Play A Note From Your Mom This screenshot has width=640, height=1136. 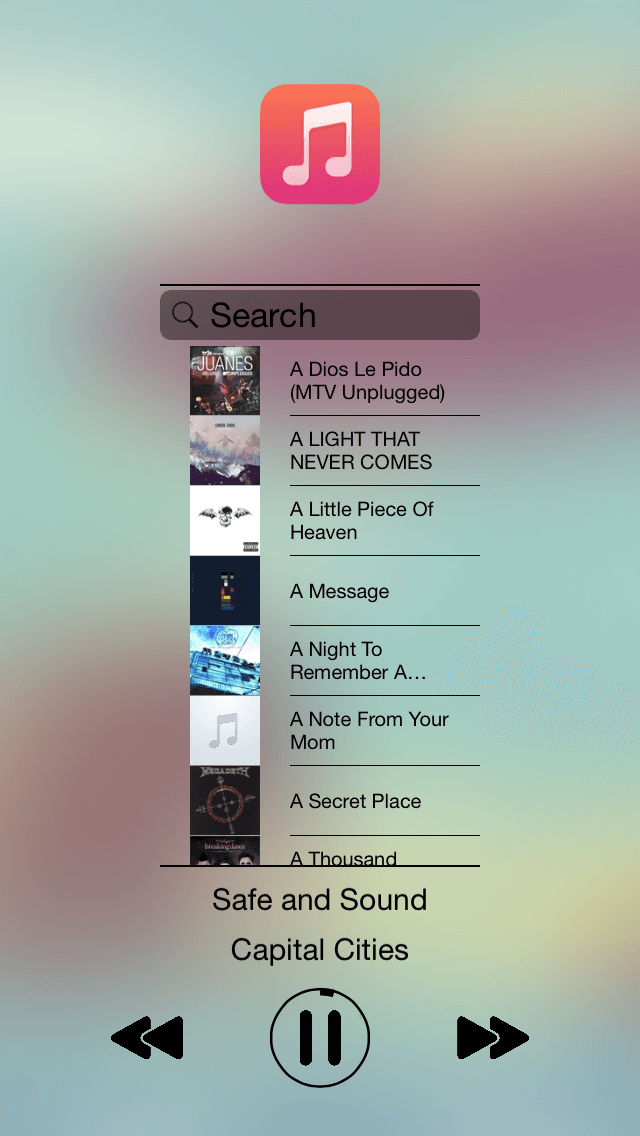coord(368,731)
